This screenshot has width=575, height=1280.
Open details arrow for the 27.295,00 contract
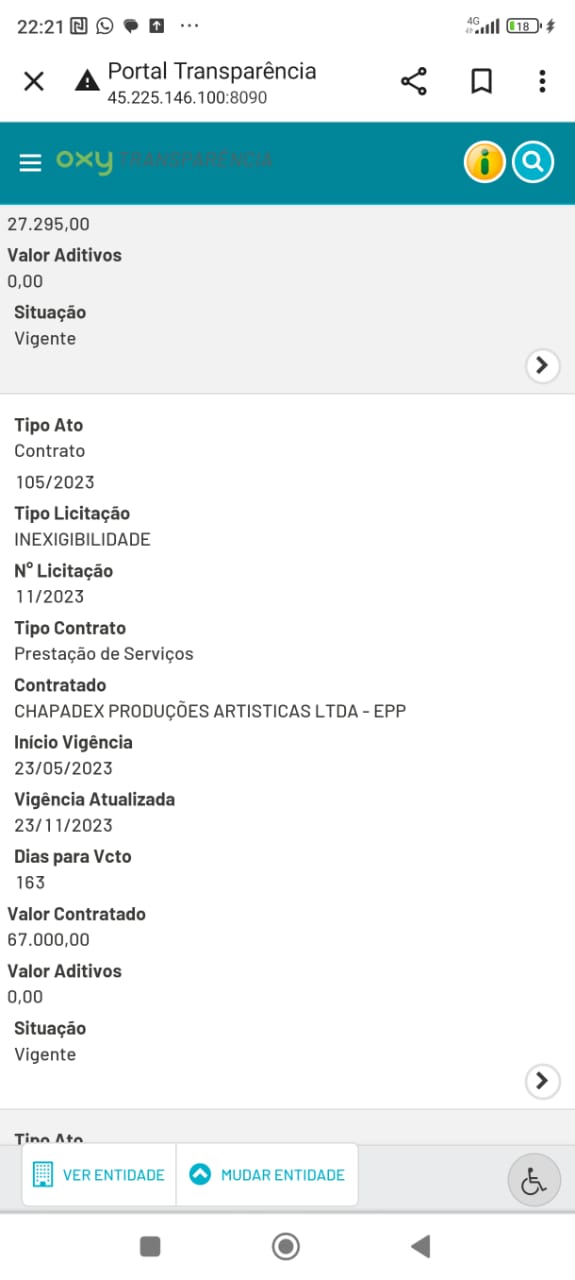(542, 365)
